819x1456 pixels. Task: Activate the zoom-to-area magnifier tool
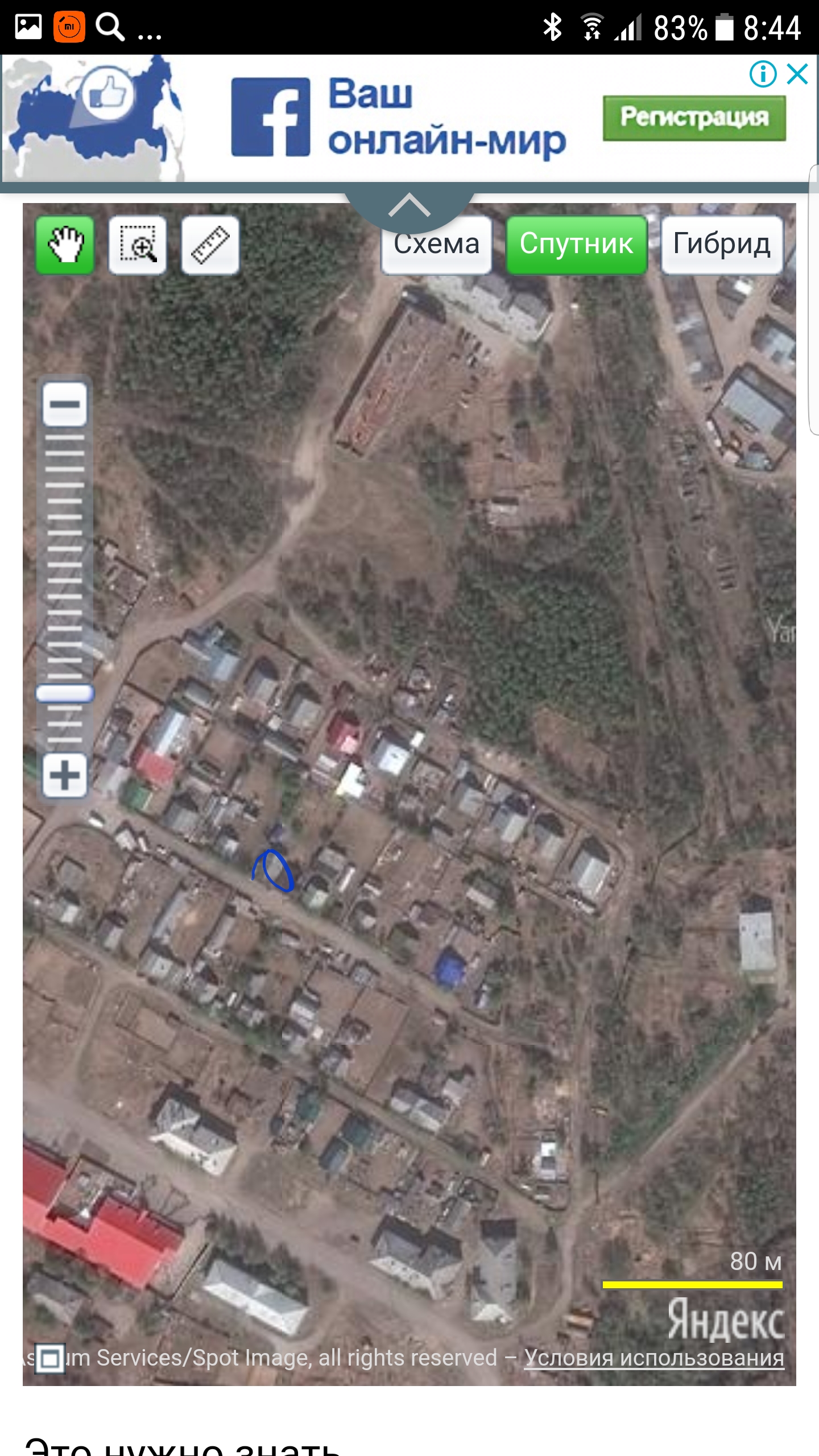[x=138, y=245]
